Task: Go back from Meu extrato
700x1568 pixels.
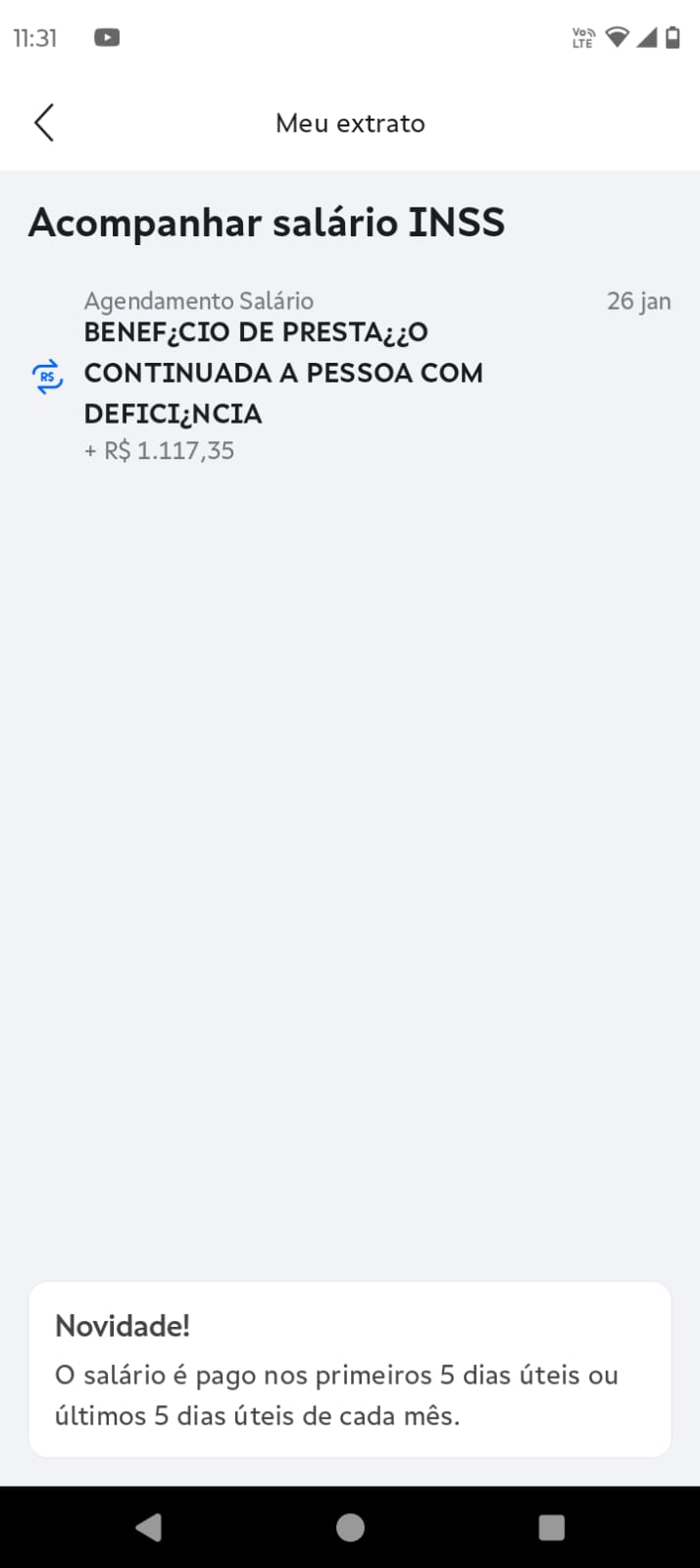Action: click(x=44, y=123)
